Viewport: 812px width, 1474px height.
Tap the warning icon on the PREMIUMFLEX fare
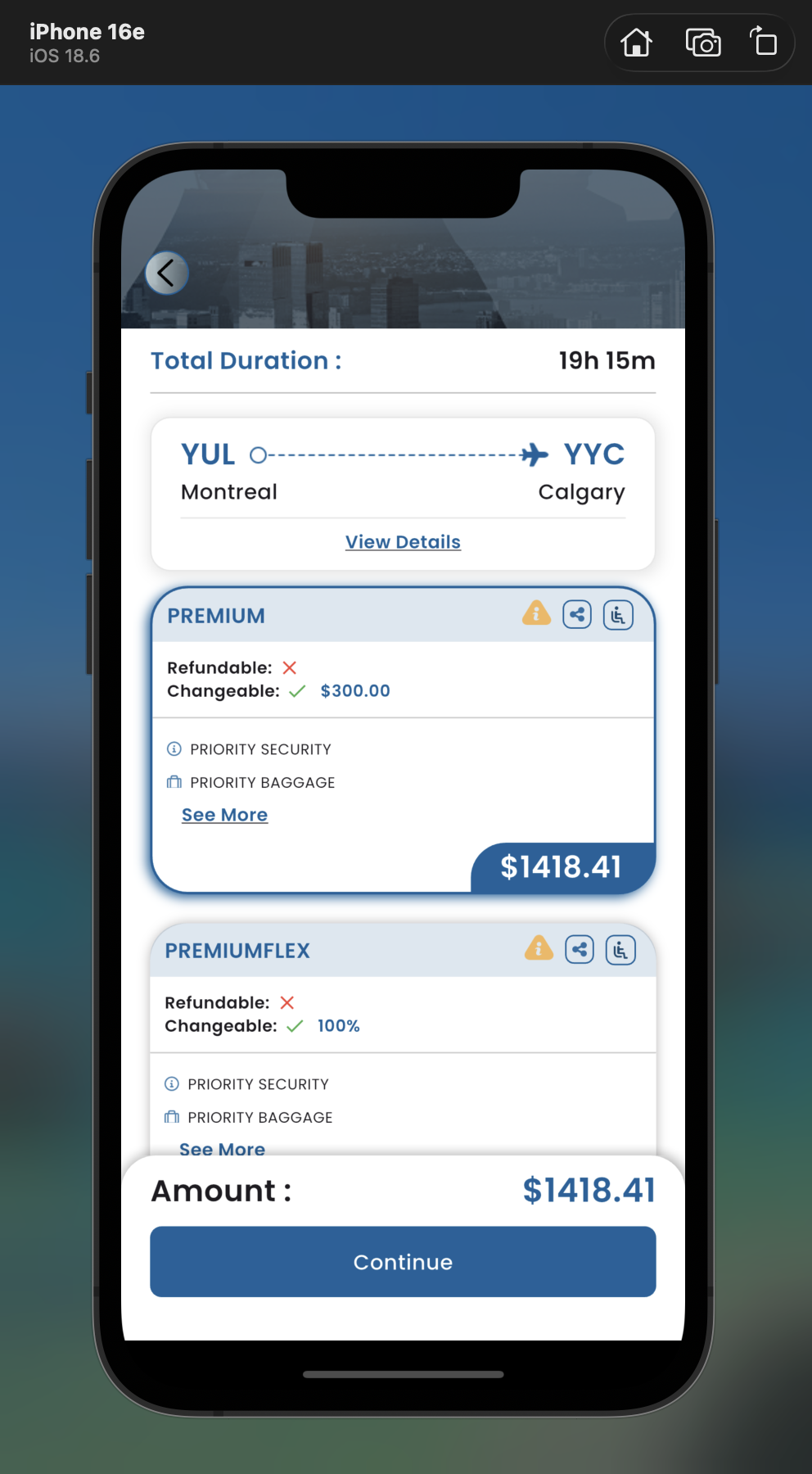click(539, 948)
